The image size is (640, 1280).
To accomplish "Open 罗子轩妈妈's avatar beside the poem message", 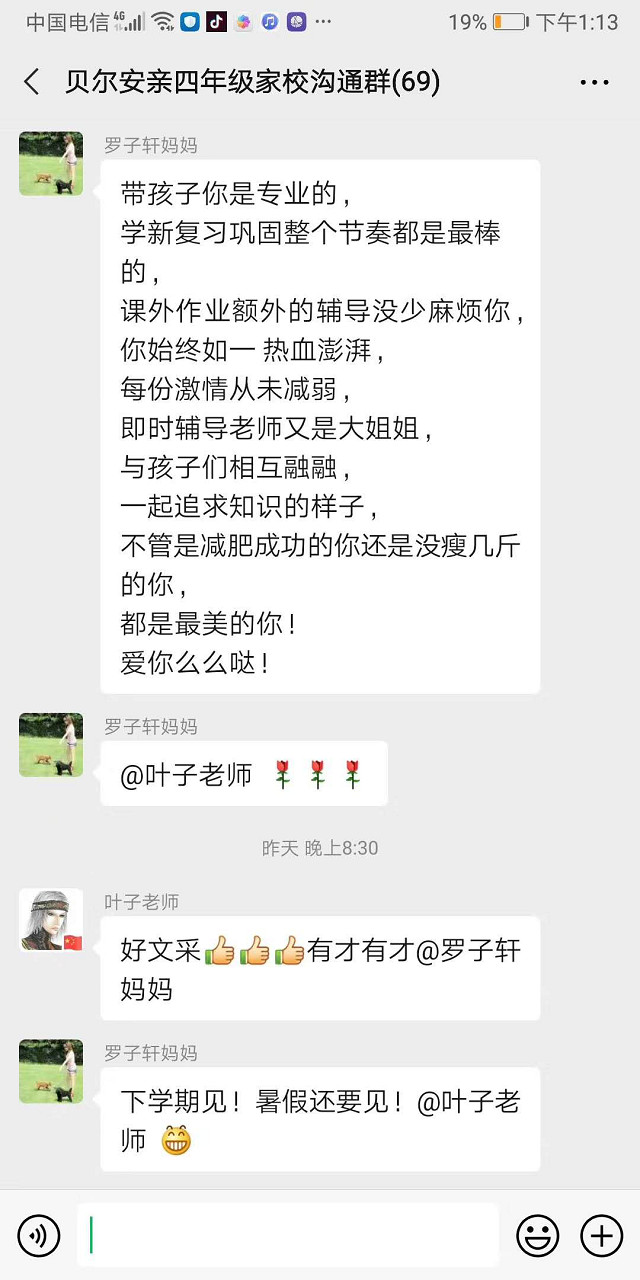I will (x=51, y=163).
